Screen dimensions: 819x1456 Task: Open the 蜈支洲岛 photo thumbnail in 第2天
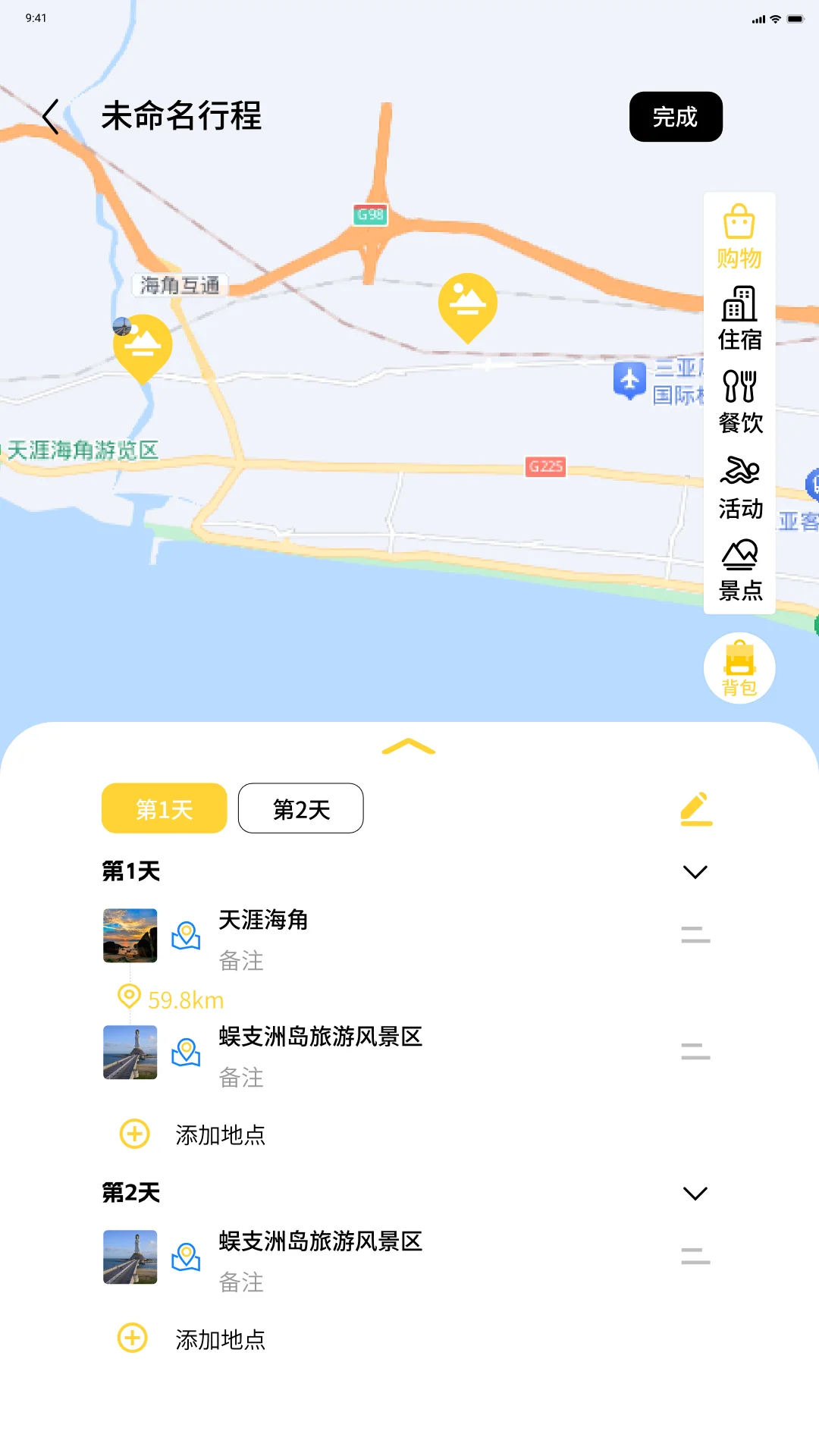coord(130,1258)
